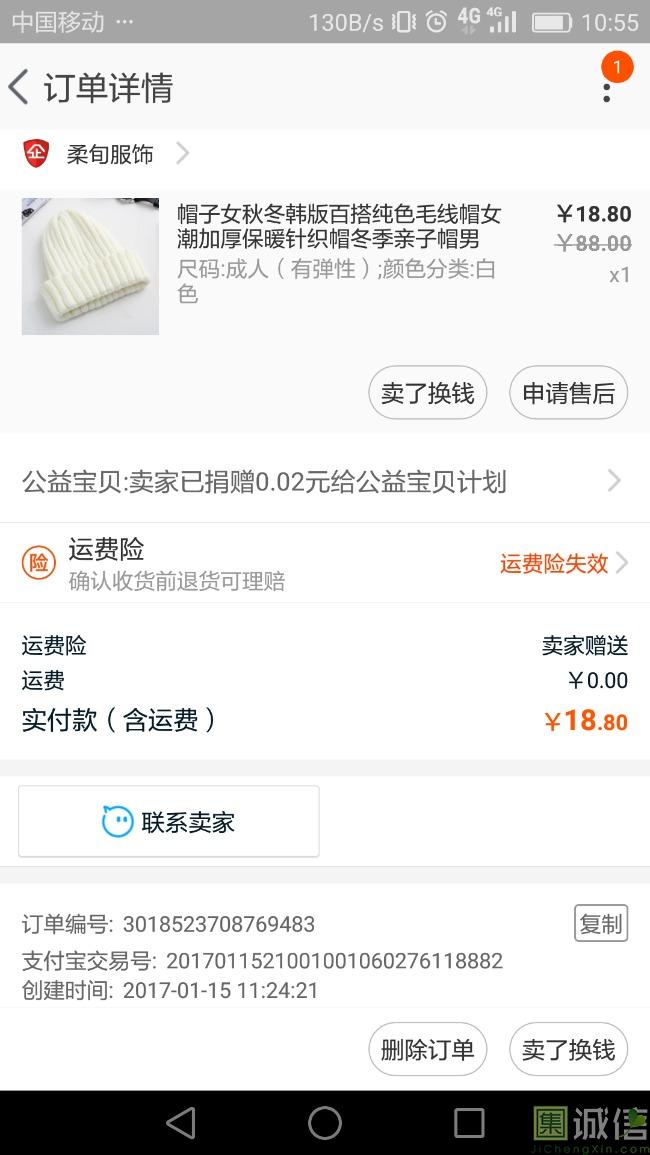Contact the seller with 联系卖家

click(169, 822)
